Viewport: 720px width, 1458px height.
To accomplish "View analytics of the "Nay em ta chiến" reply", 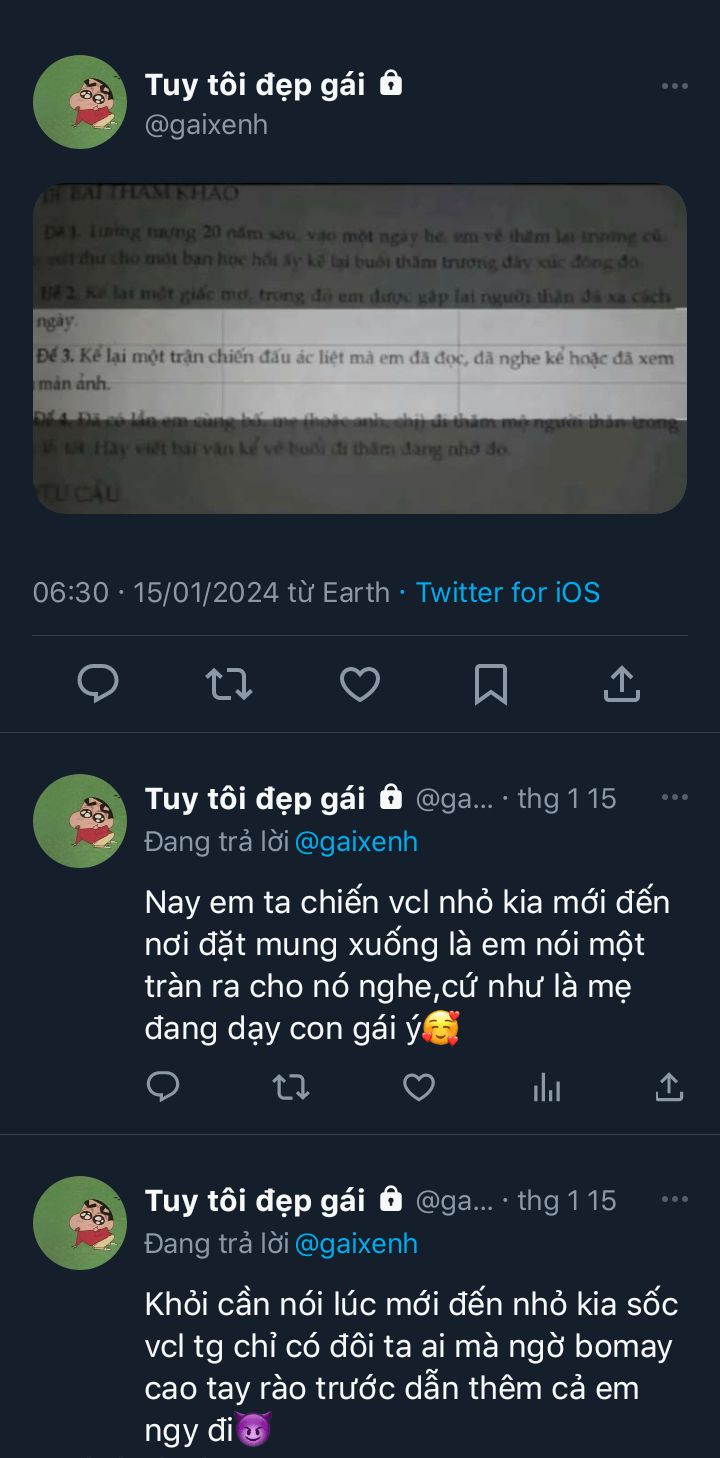I will point(547,1087).
